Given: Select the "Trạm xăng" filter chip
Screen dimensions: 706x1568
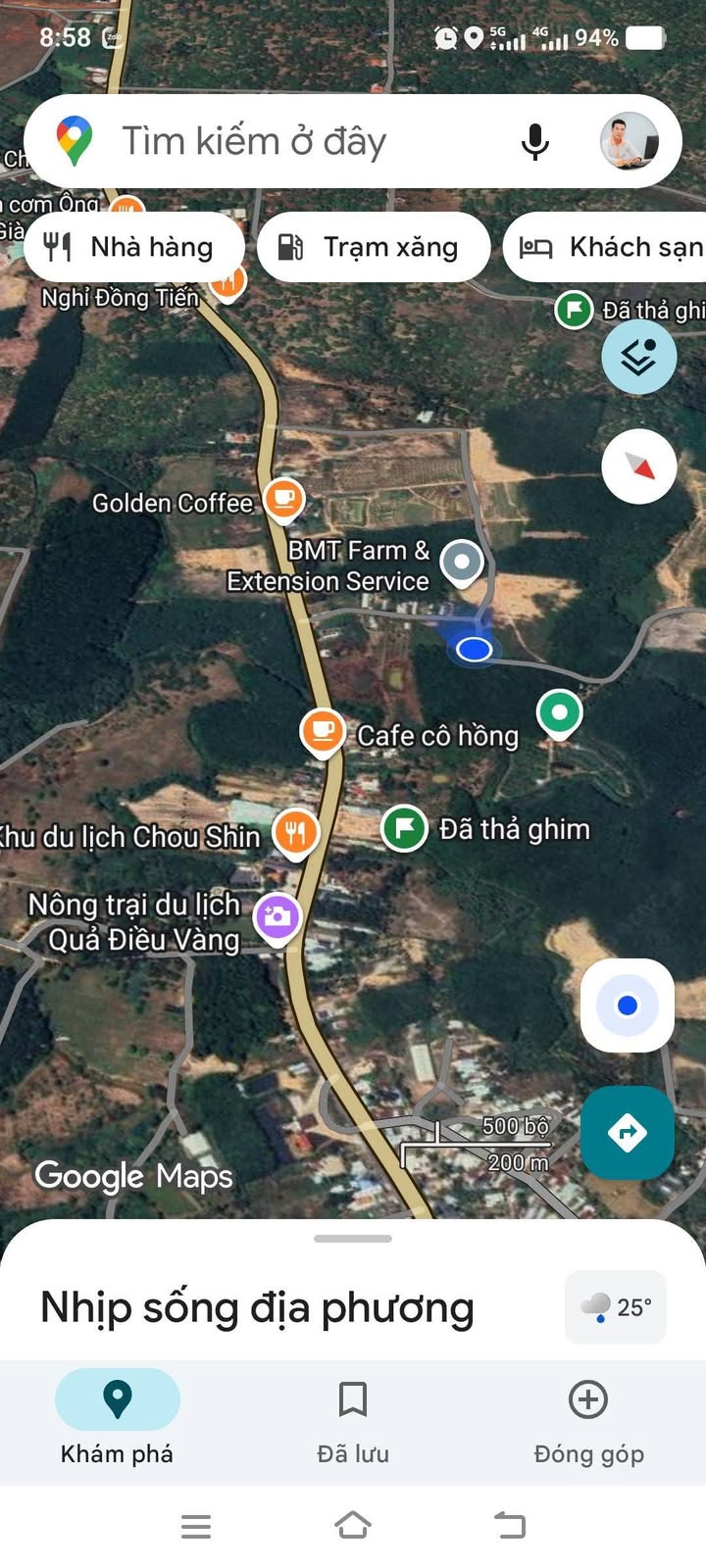Looking at the screenshot, I should 373,247.
